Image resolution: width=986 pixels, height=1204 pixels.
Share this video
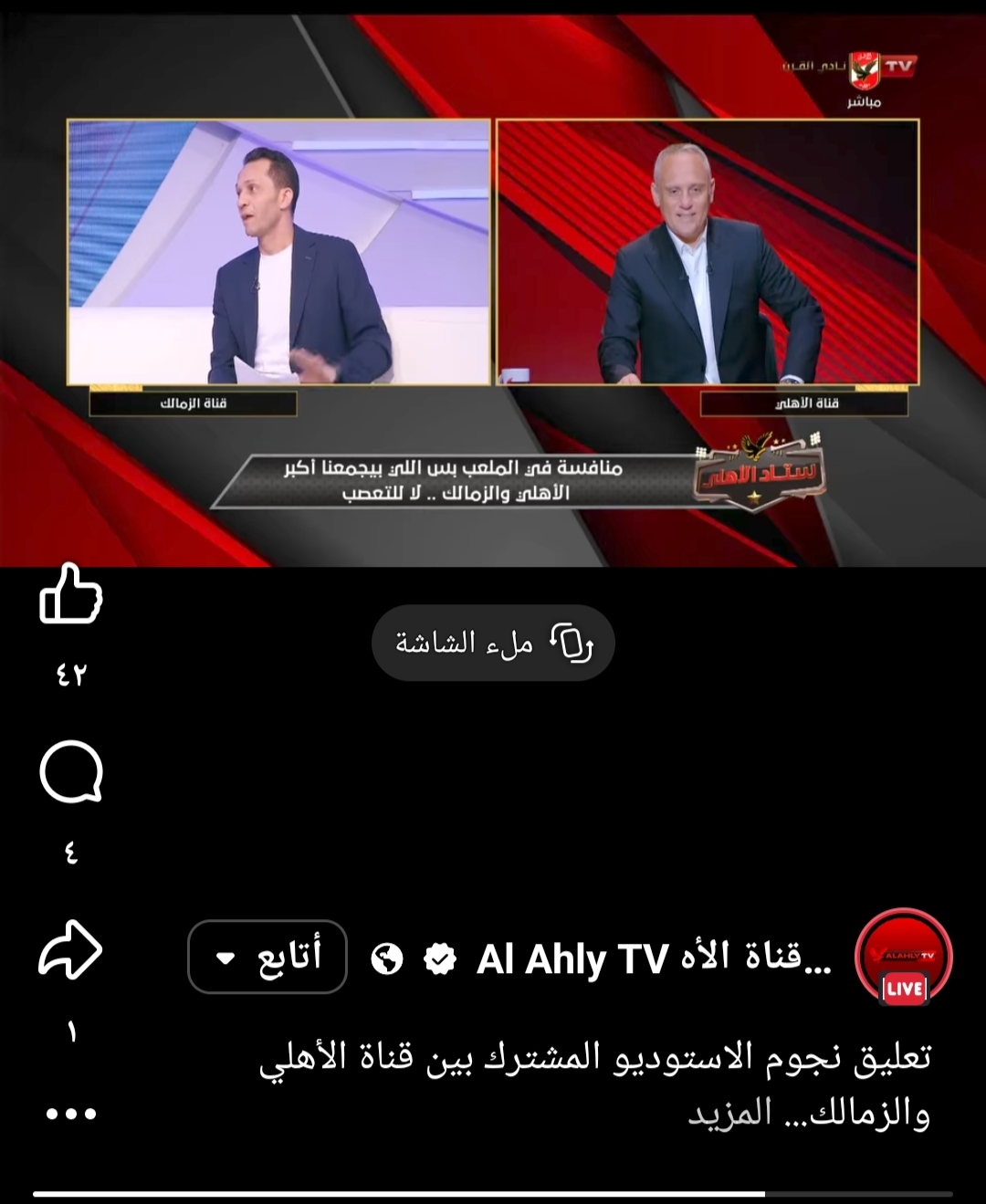70,950
